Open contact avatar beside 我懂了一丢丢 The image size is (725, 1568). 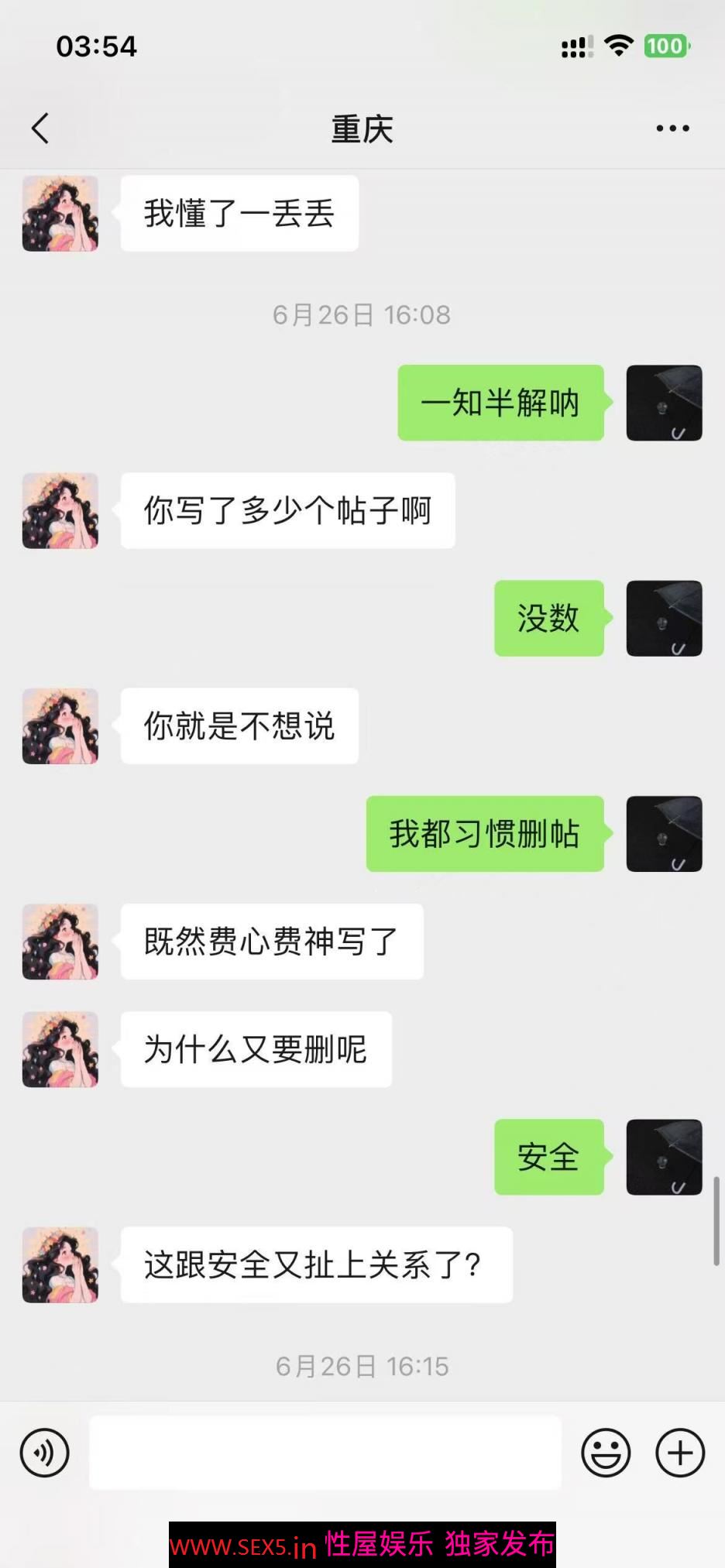click(x=60, y=214)
